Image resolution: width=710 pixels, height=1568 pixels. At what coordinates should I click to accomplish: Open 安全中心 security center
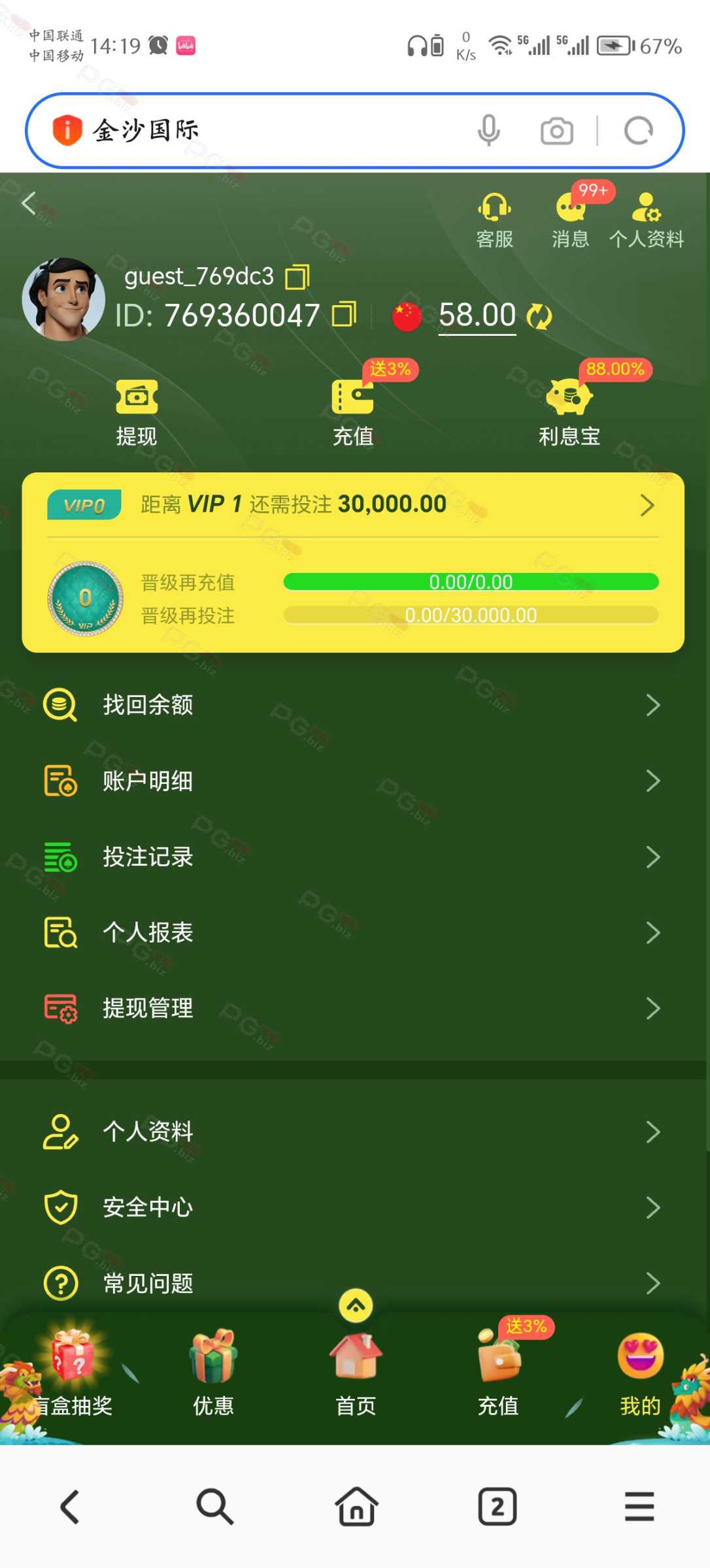point(353,1207)
